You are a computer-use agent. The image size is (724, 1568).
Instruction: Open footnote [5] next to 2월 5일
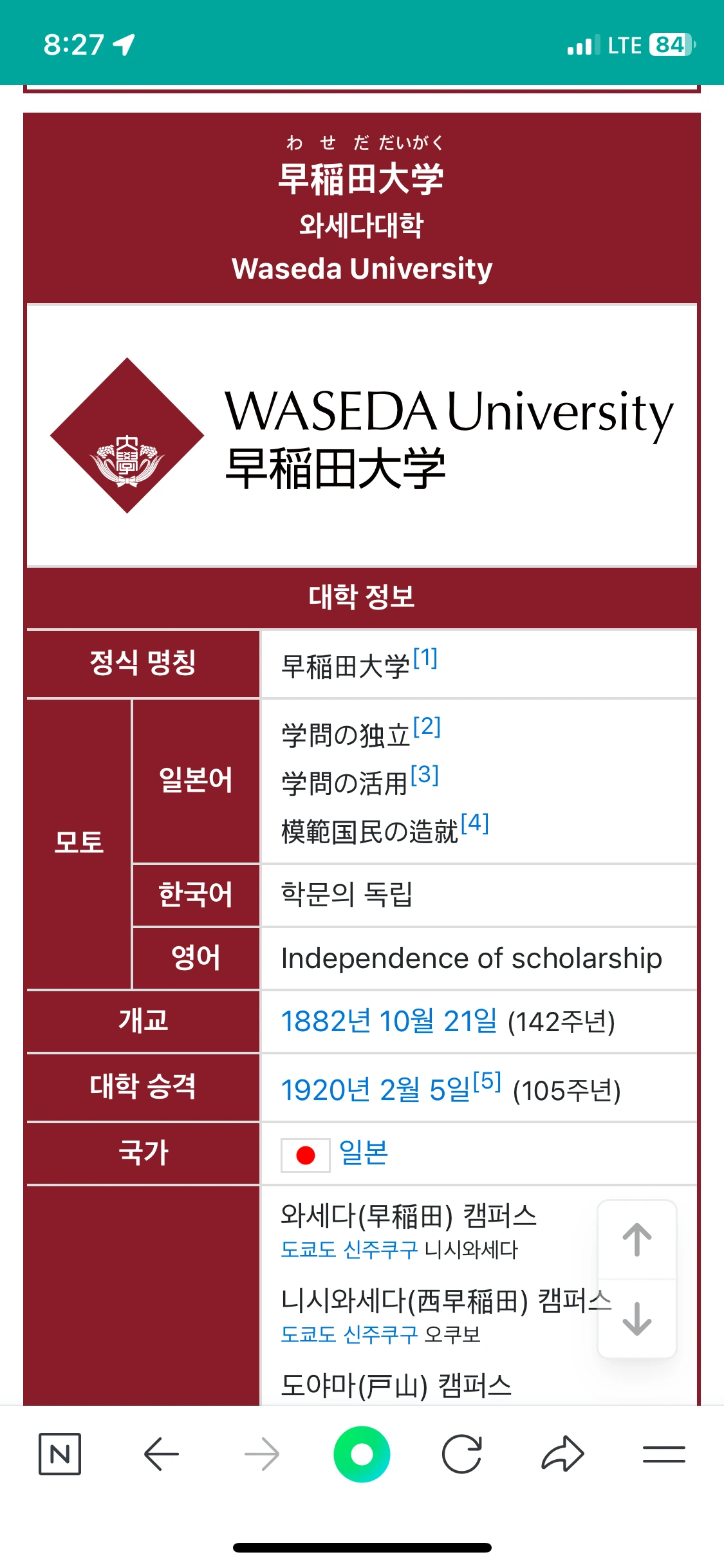(x=487, y=1081)
